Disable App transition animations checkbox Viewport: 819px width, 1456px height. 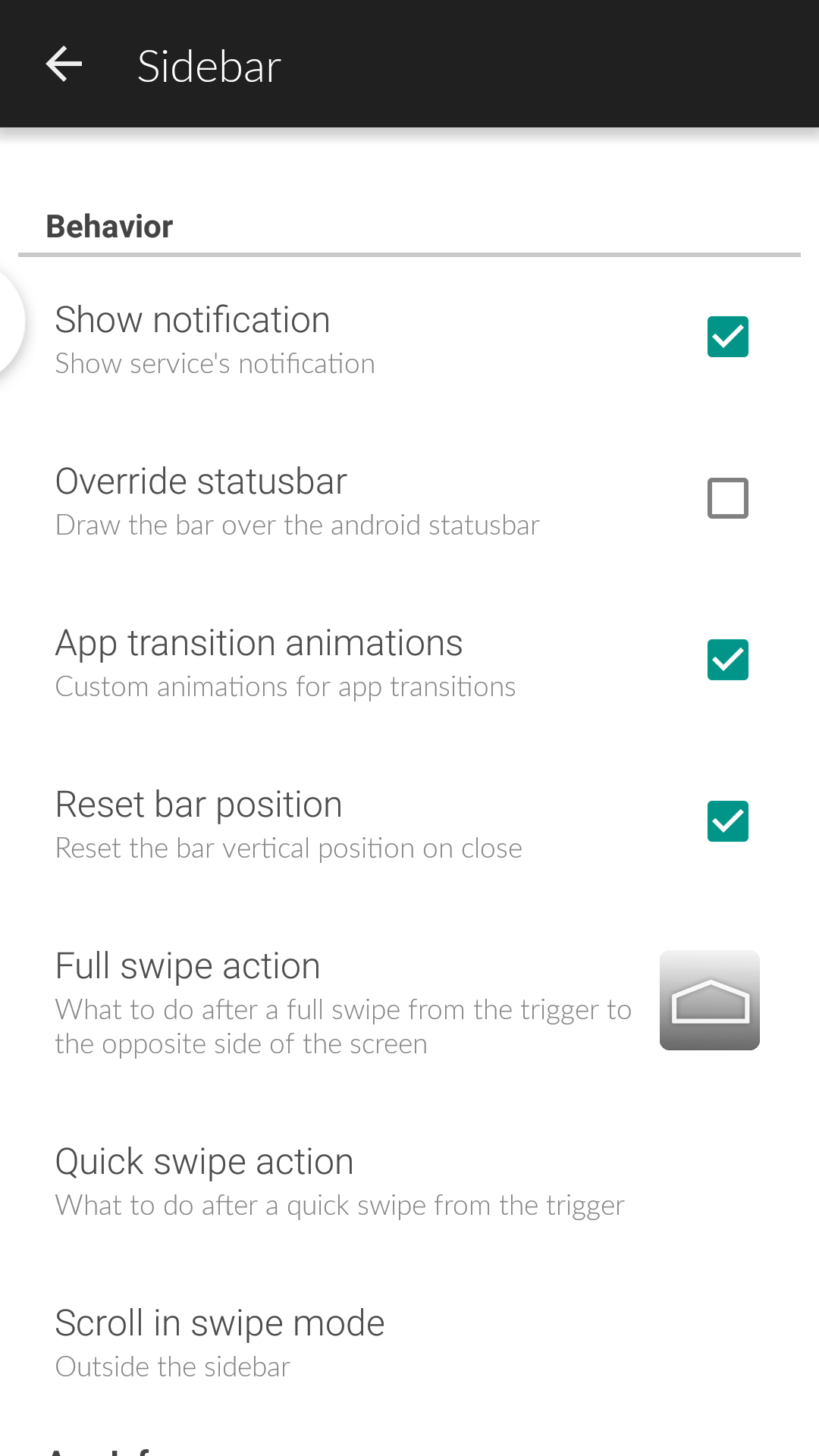pos(727,660)
